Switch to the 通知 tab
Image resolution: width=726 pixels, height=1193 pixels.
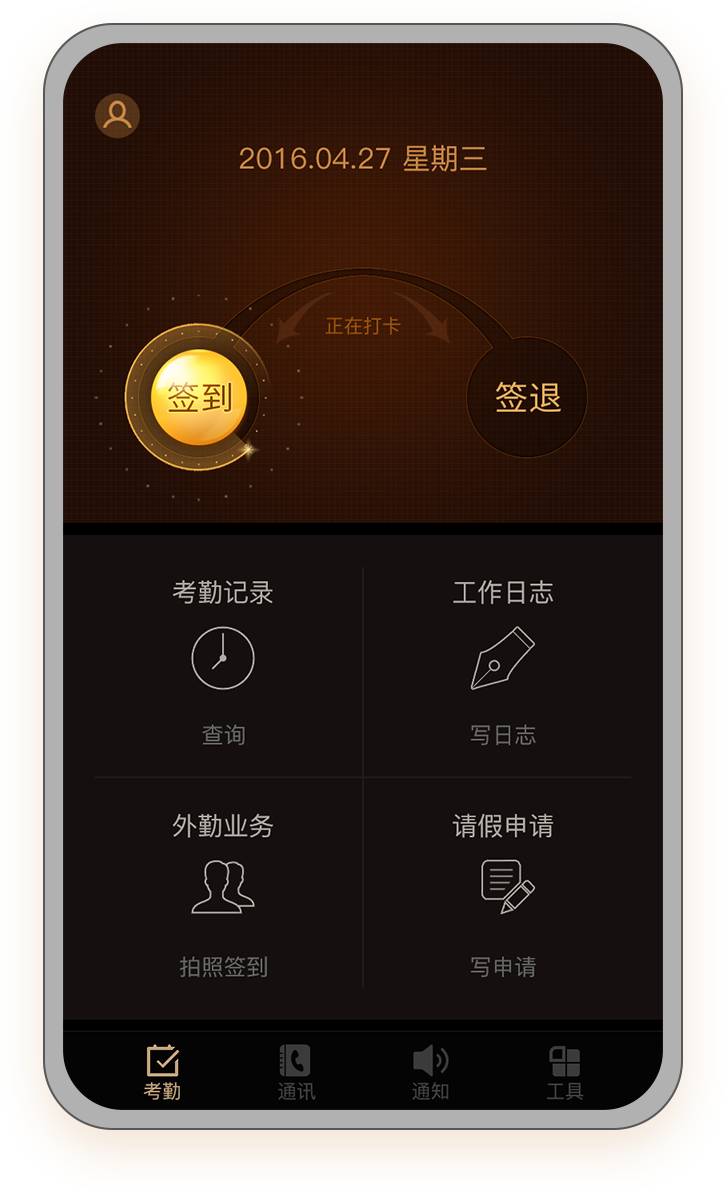click(430, 1072)
